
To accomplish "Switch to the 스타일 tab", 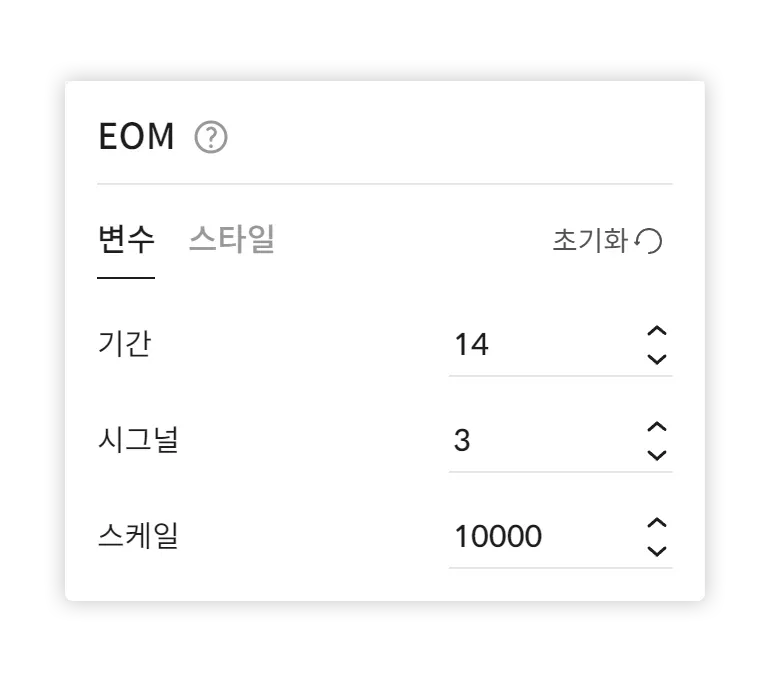I will pyautogui.click(x=231, y=240).
